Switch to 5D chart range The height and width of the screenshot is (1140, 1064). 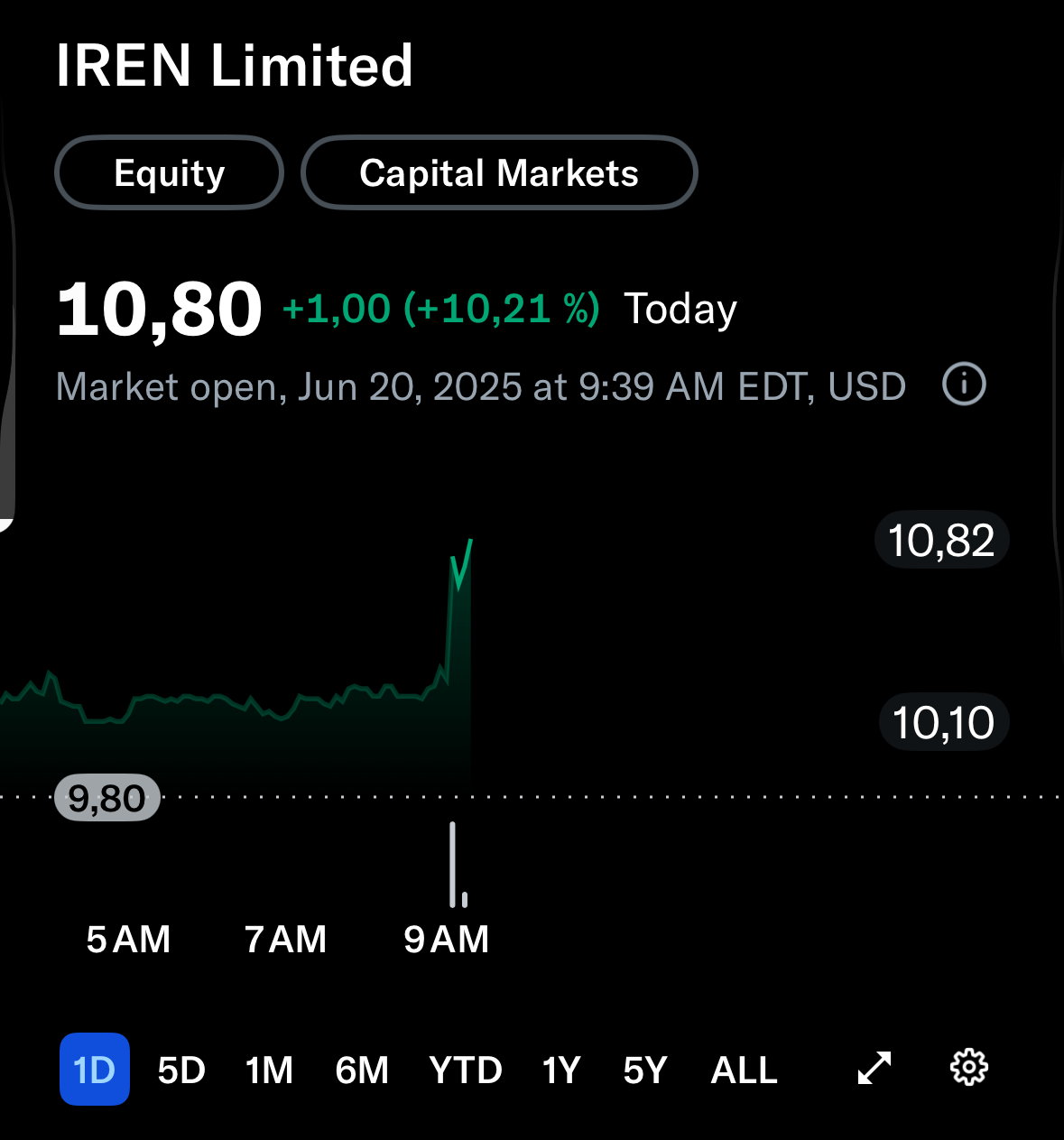click(181, 1070)
